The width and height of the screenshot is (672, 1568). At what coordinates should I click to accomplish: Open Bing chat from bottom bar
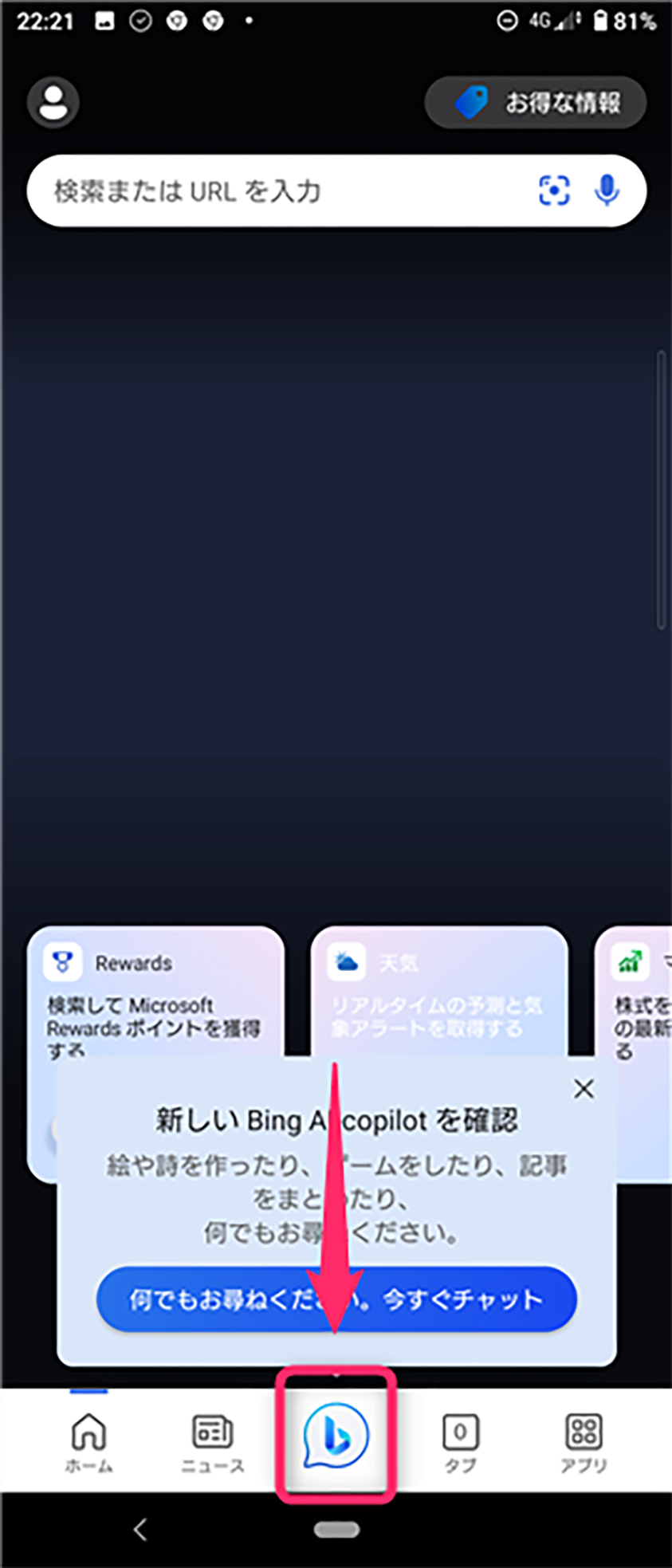pos(336,1436)
